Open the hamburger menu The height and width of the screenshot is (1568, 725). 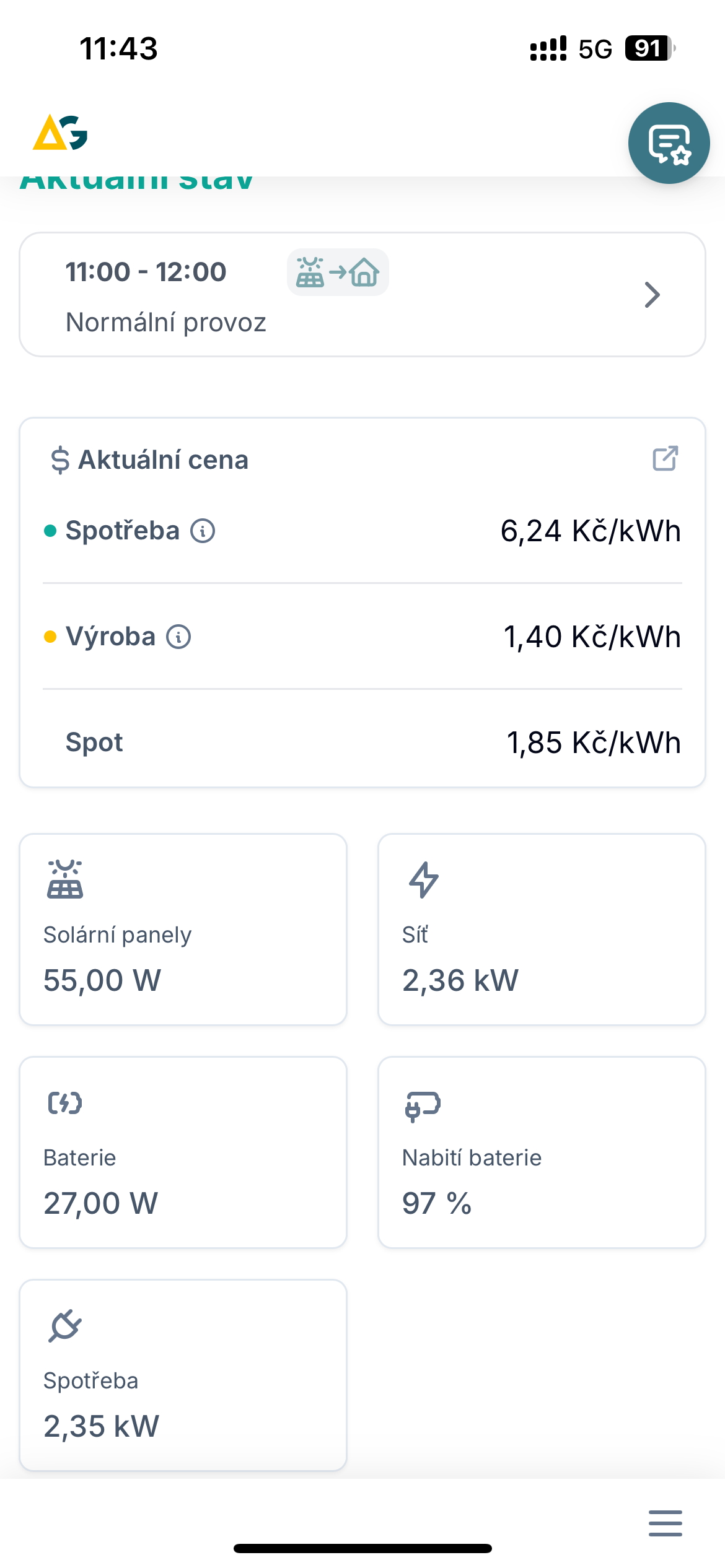pyautogui.click(x=666, y=1523)
